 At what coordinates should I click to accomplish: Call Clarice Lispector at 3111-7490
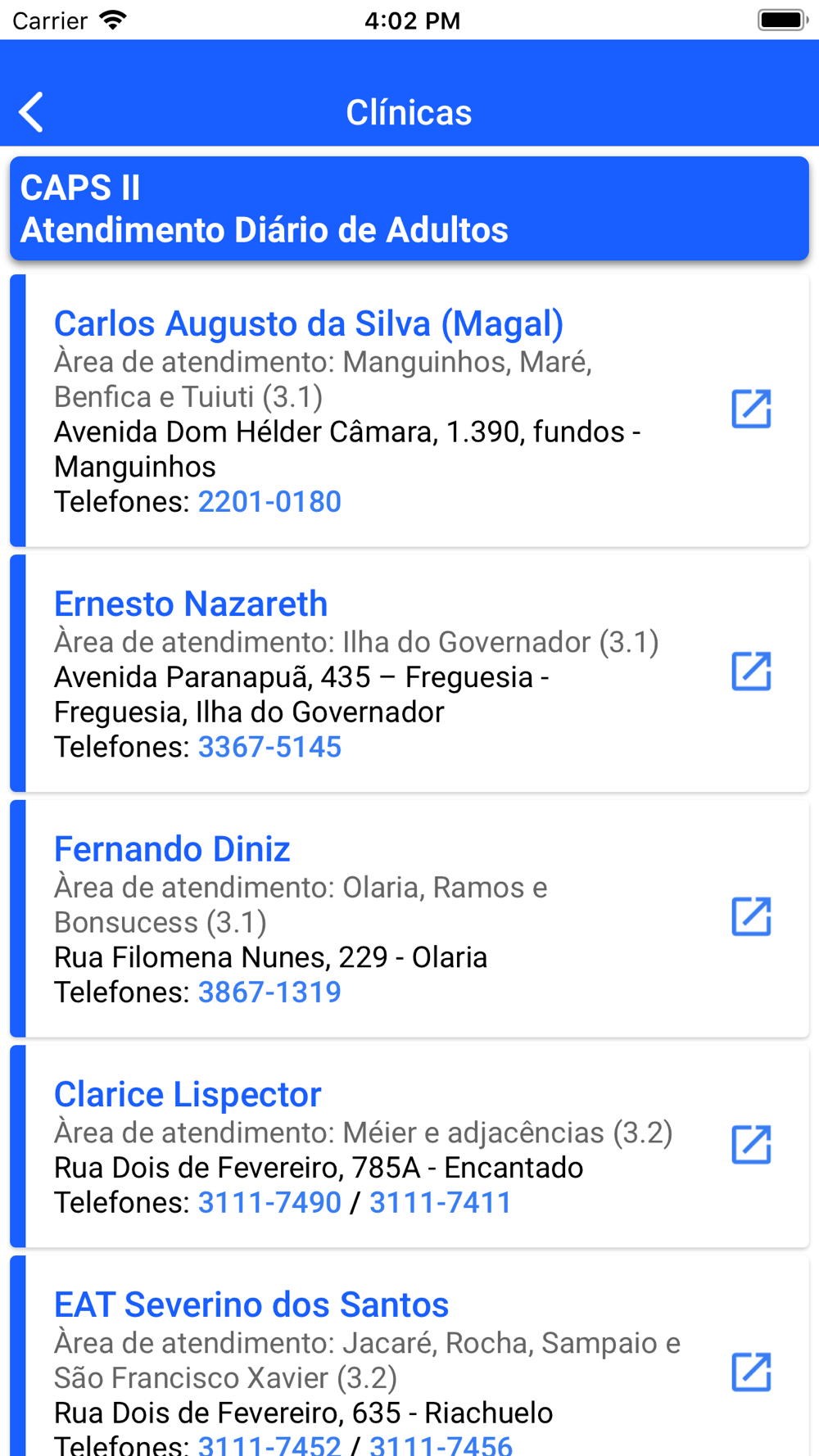point(269,1202)
